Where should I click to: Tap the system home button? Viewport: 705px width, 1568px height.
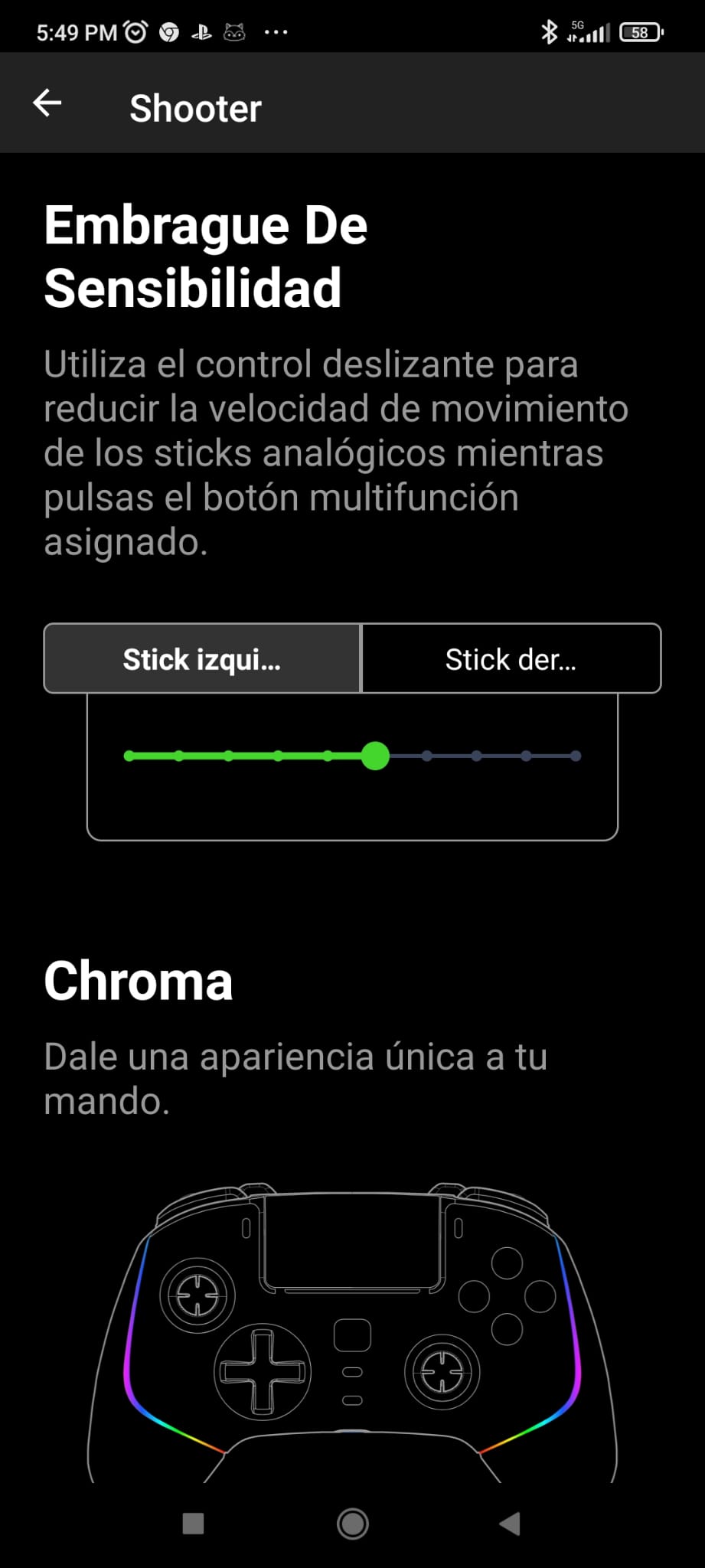coord(352,1524)
